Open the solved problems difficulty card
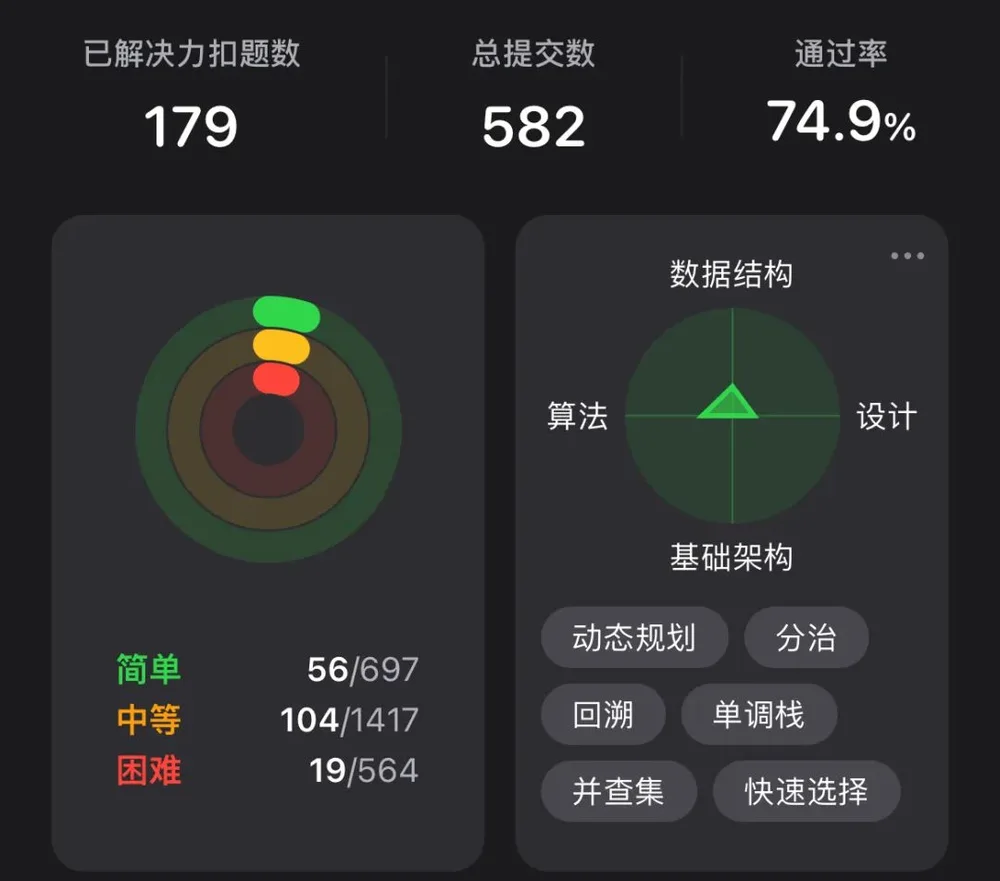Image resolution: width=1000 pixels, height=881 pixels. [x=268, y=543]
